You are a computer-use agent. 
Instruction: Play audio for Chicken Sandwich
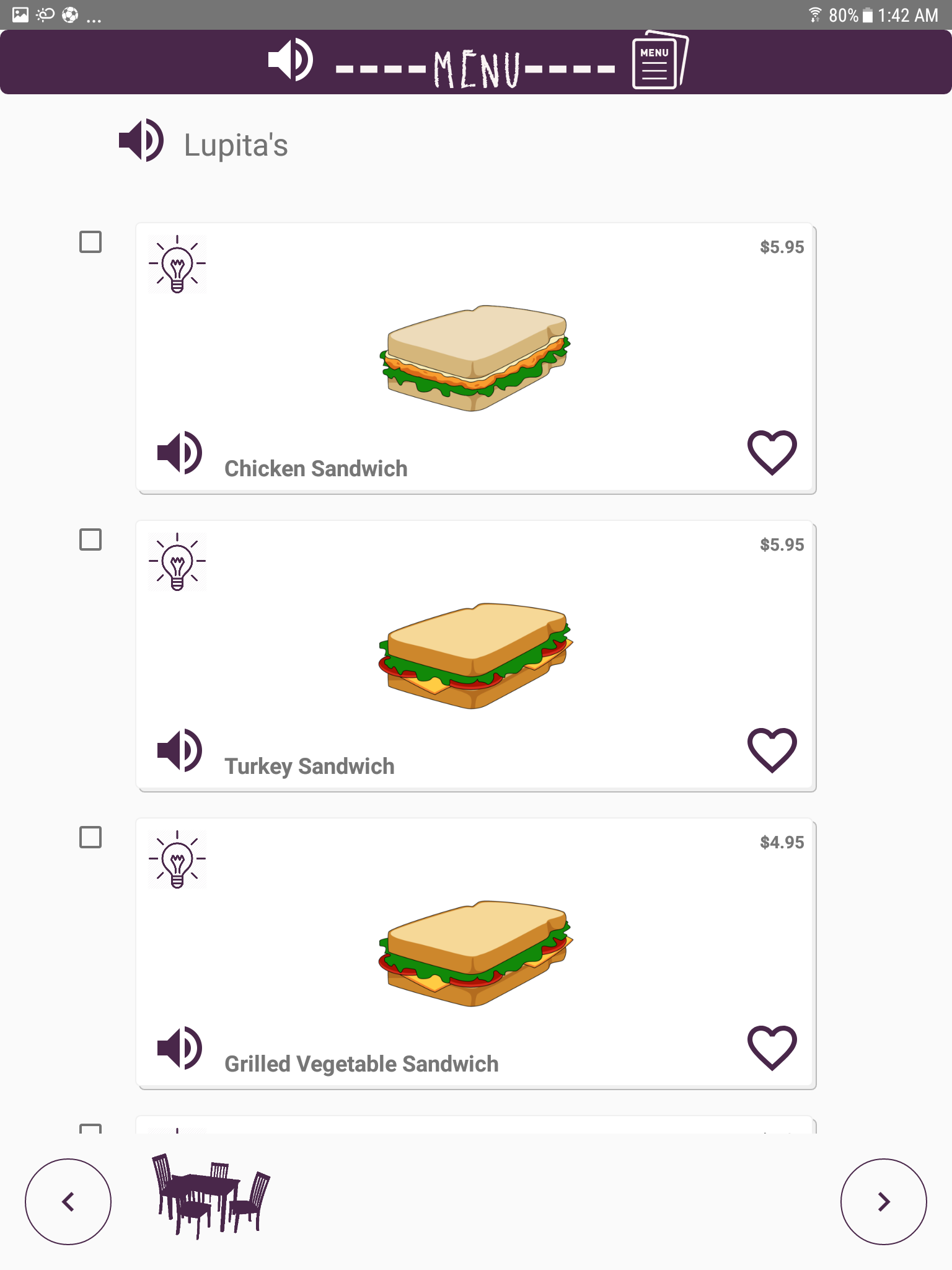click(x=180, y=453)
